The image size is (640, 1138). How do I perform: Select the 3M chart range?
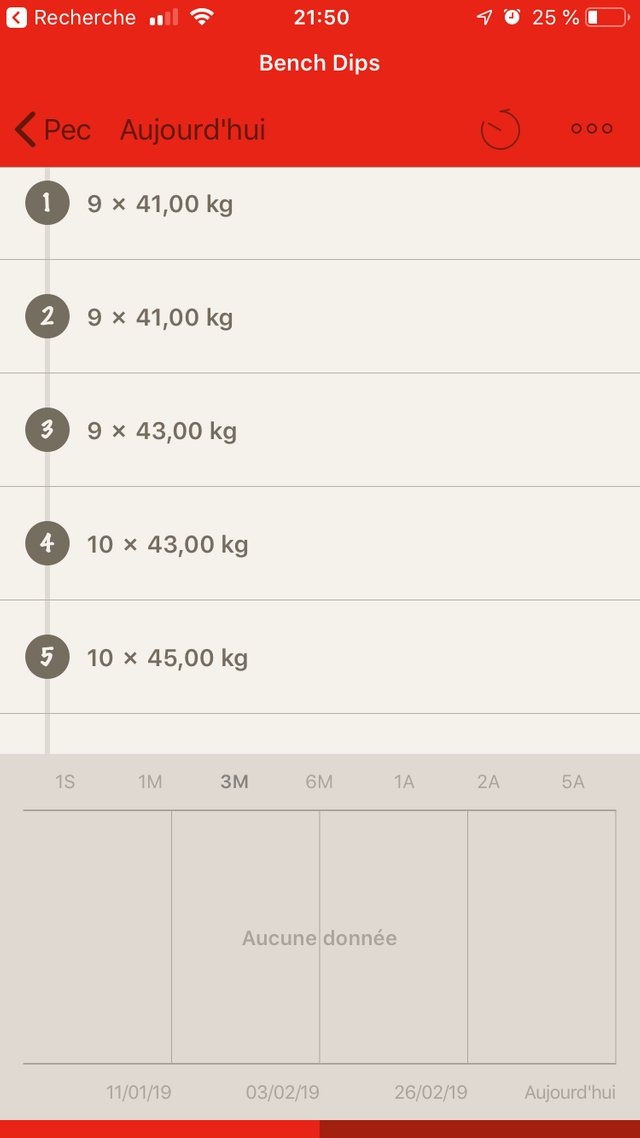(234, 782)
